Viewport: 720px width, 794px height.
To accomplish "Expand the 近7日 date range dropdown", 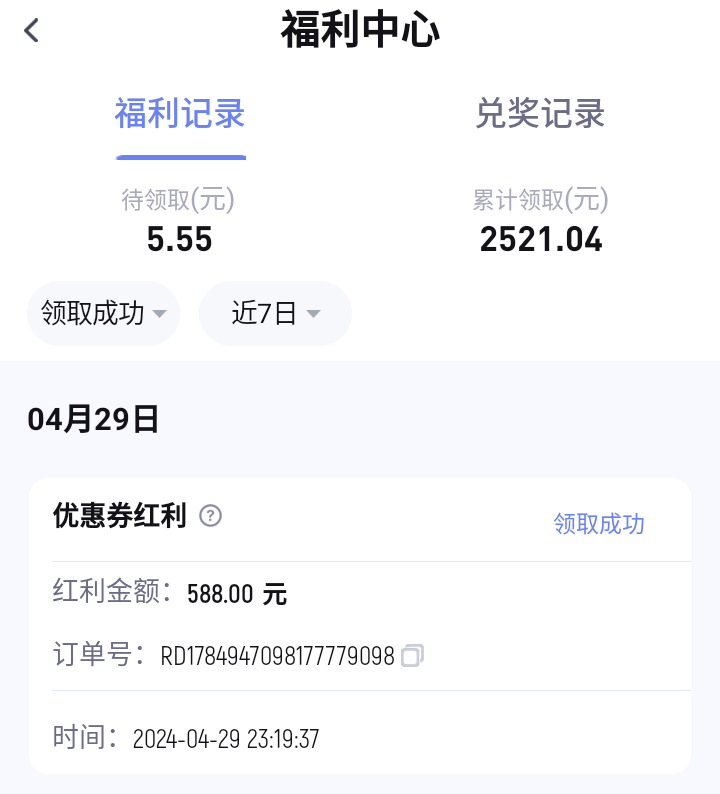I will (275, 314).
